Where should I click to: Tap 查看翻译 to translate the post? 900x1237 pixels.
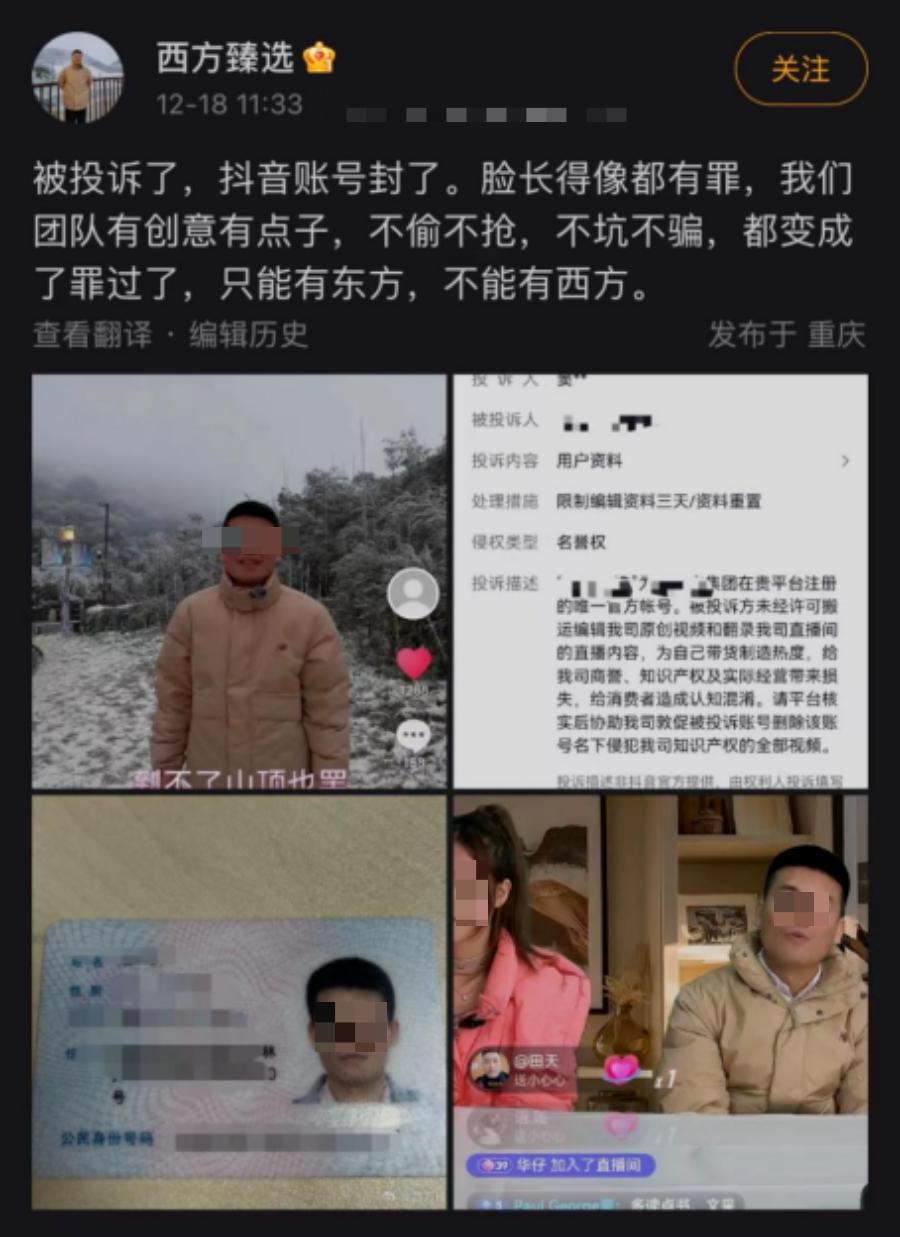(92, 335)
